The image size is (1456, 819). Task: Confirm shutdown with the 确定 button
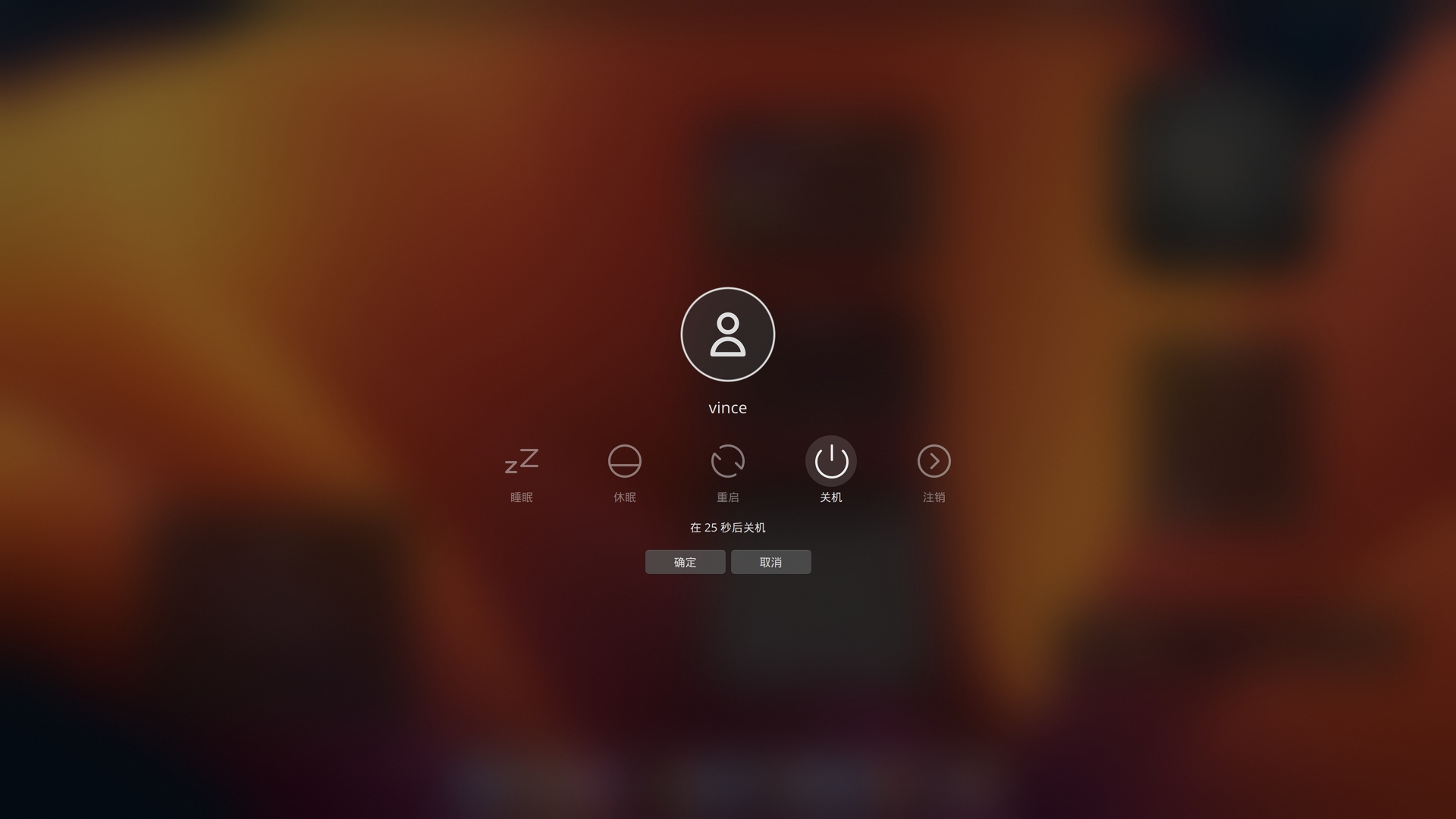tap(685, 562)
